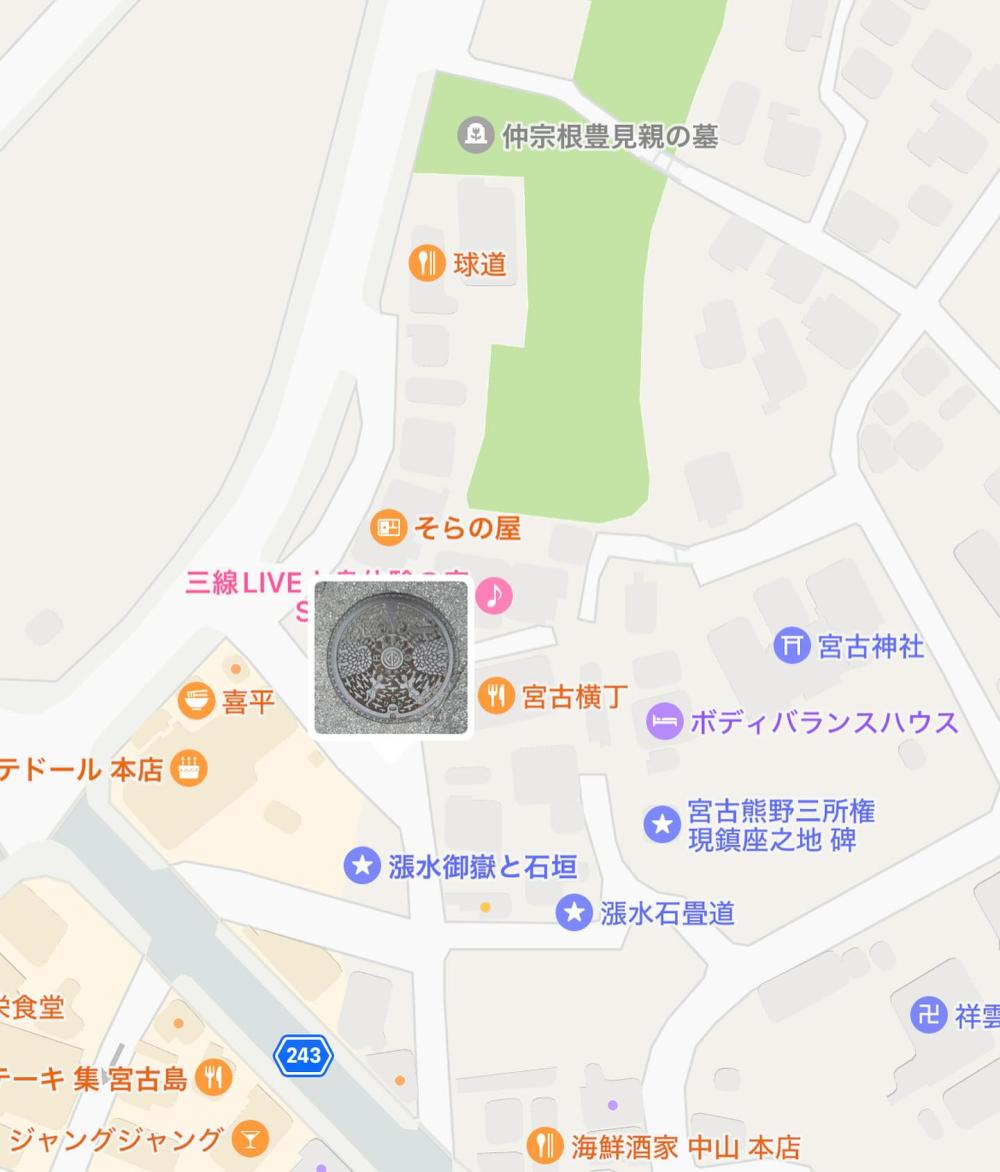Tap the 張水御嶽と石垣 star marker
The width and height of the screenshot is (1000, 1172).
pyautogui.click(x=361, y=865)
